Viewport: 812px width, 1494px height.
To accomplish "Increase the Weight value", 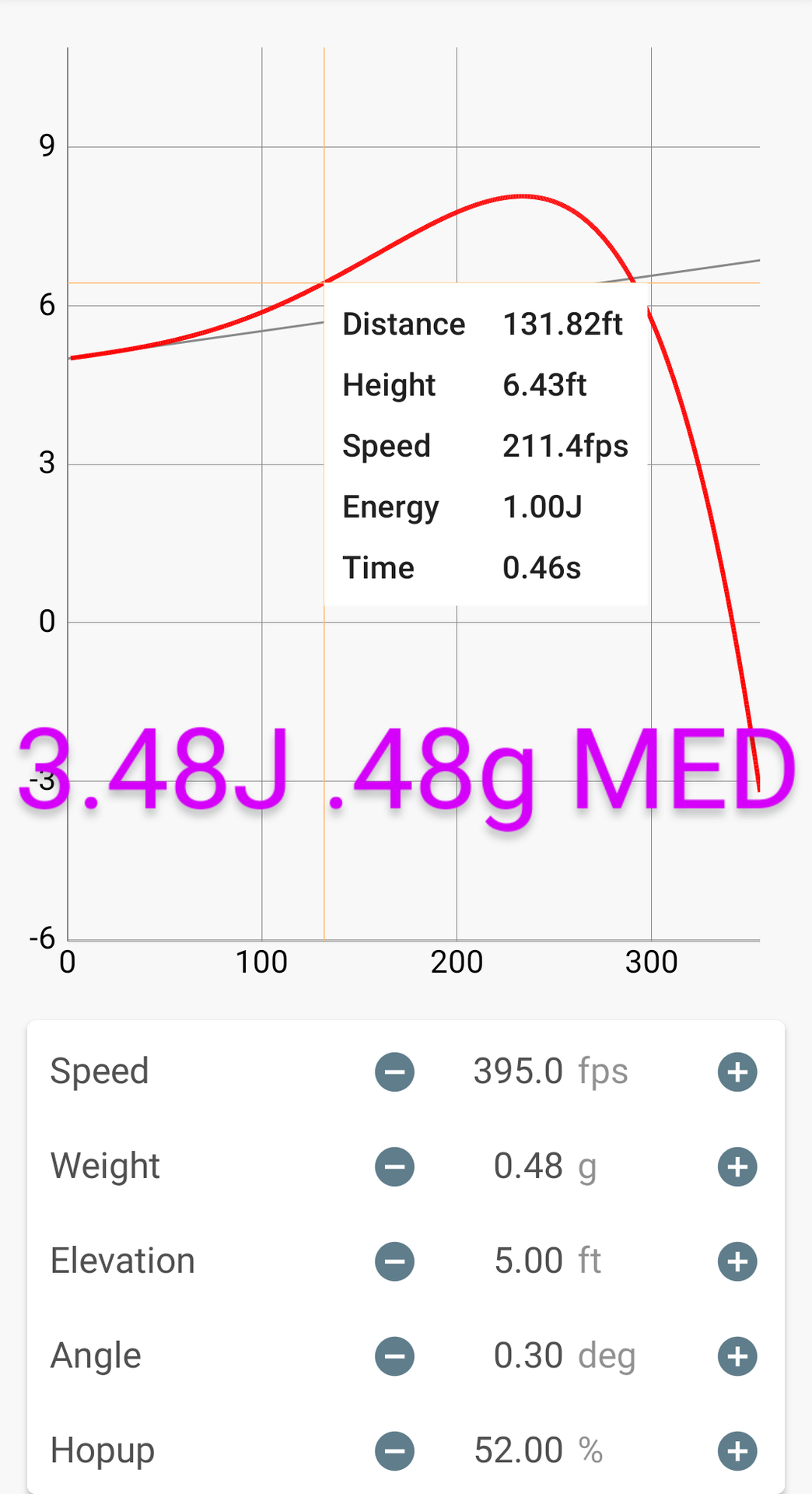I will pos(737,1166).
